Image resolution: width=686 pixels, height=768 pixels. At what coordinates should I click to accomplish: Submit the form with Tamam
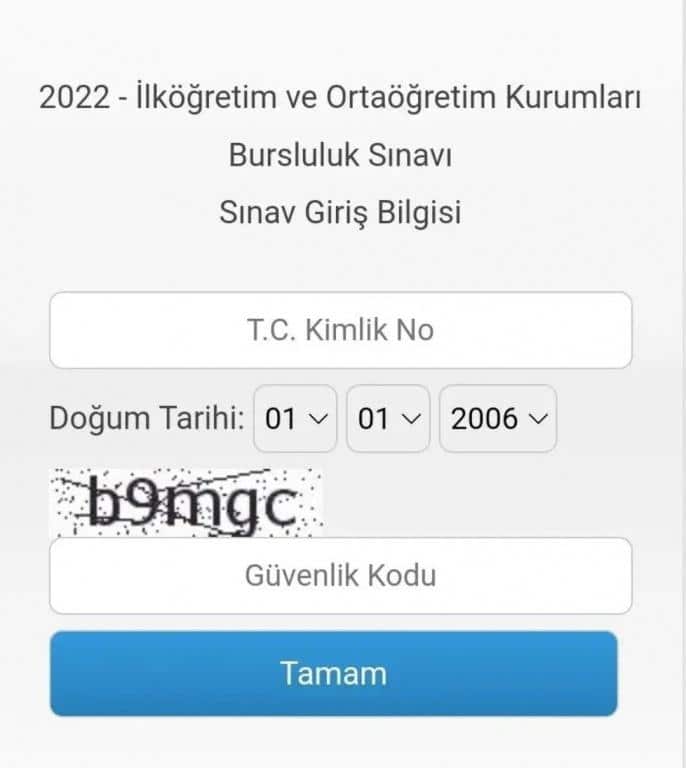(x=333, y=673)
